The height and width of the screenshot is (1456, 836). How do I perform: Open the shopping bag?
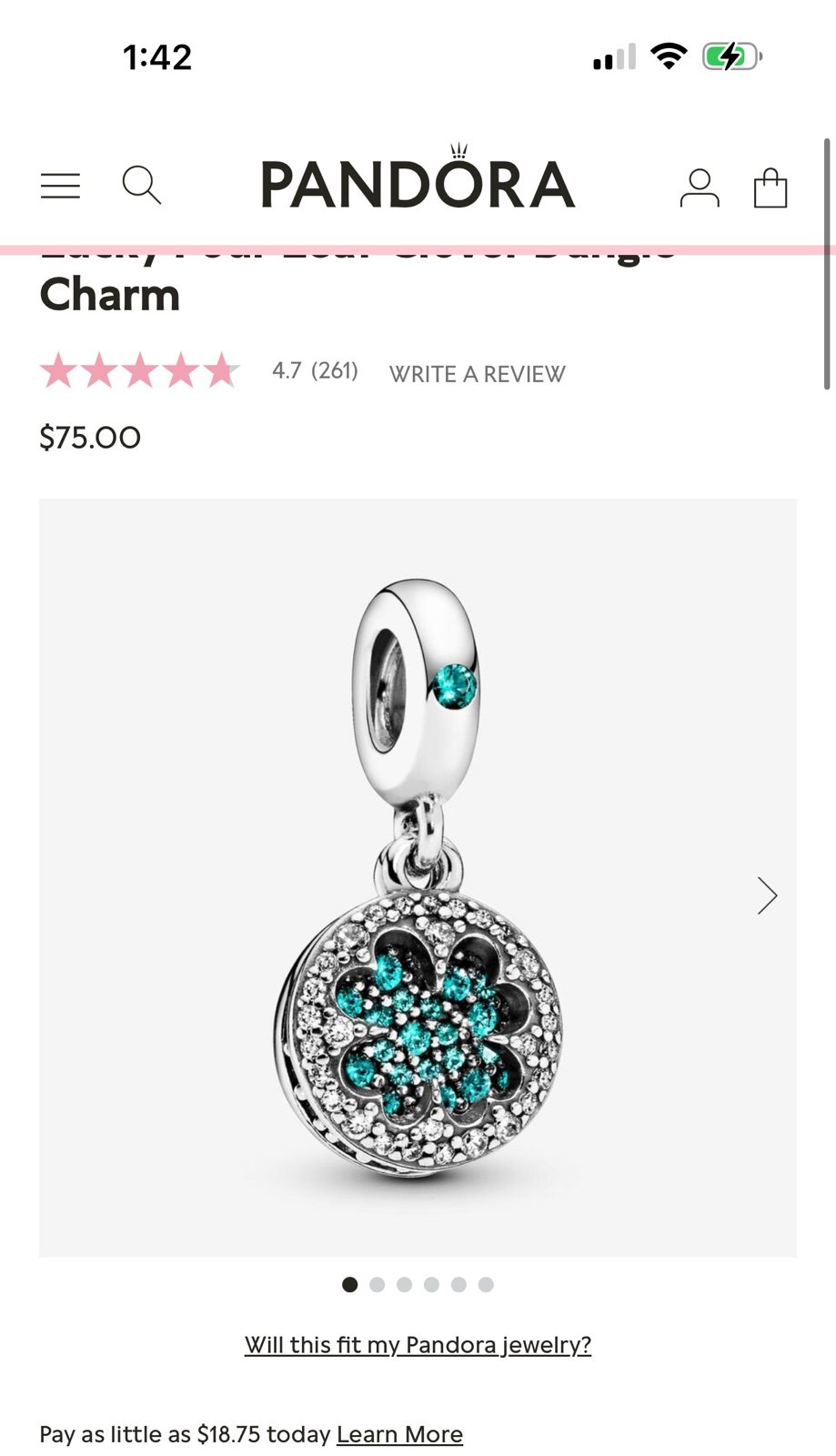pos(771,187)
